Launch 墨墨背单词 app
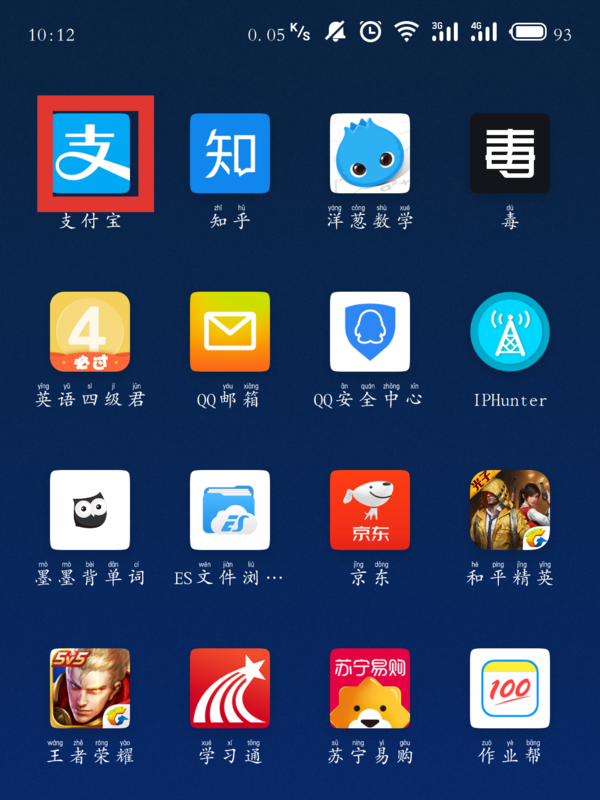 [x=90, y=510]
